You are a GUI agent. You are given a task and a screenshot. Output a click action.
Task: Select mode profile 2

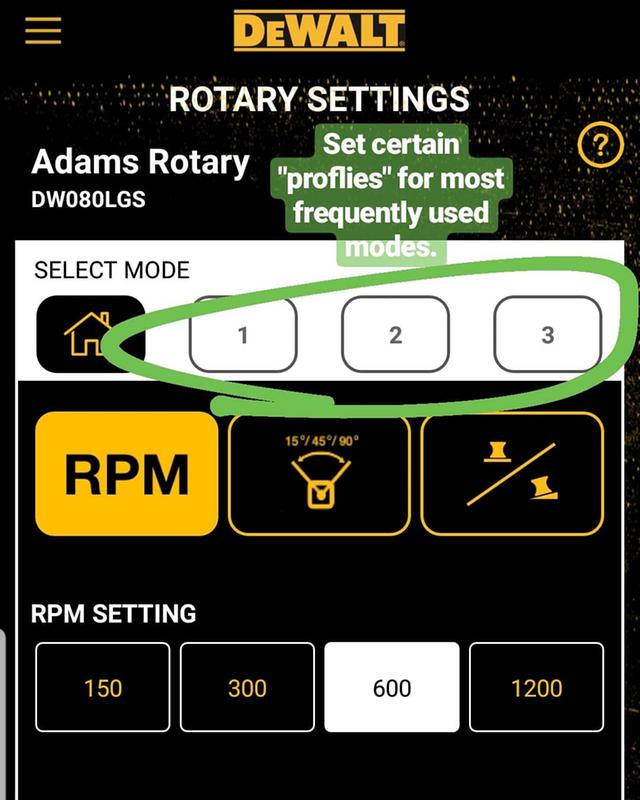(x=395, y=335)
